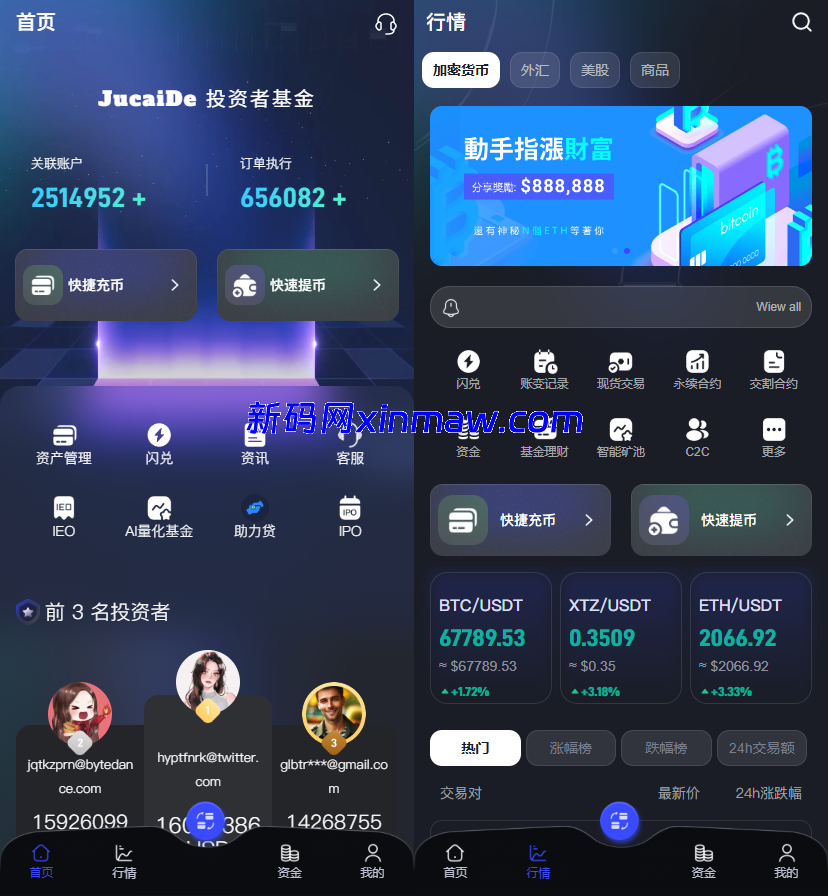828x896 pixels.
Task: Click the View all announcements link
Action: point(778,307)
